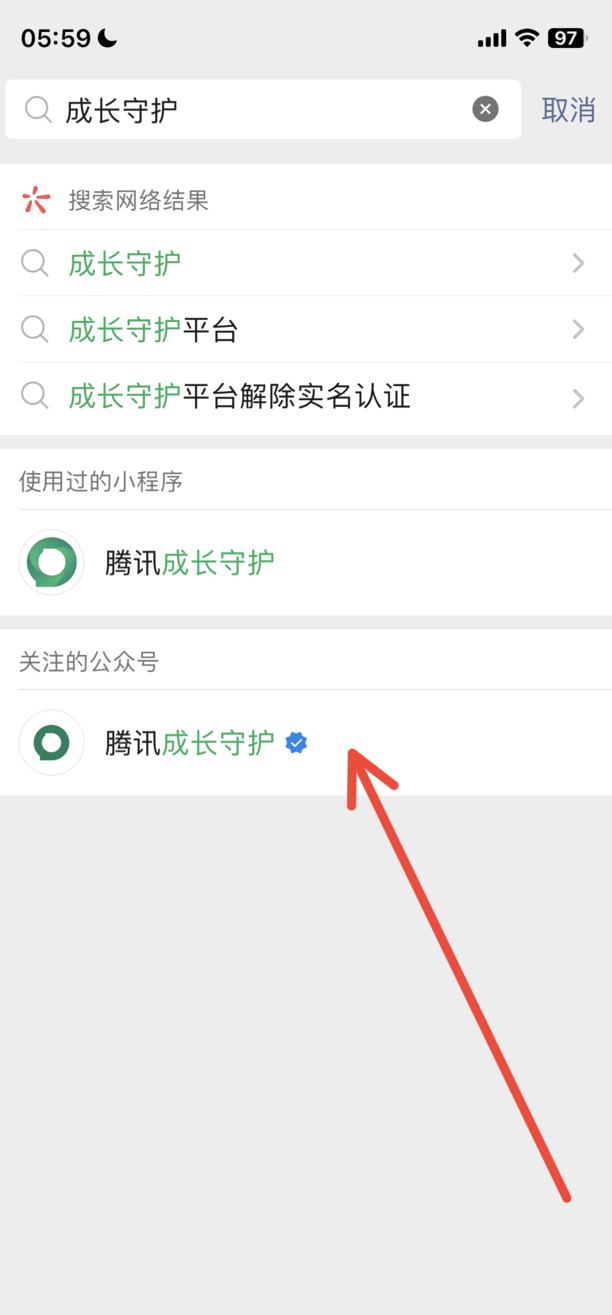The height and width of the screenshot is (1315, 612).
Task: Open 腾讯成长守护 mini program under 使用过的小程序
Action: [x=190, y=563]
